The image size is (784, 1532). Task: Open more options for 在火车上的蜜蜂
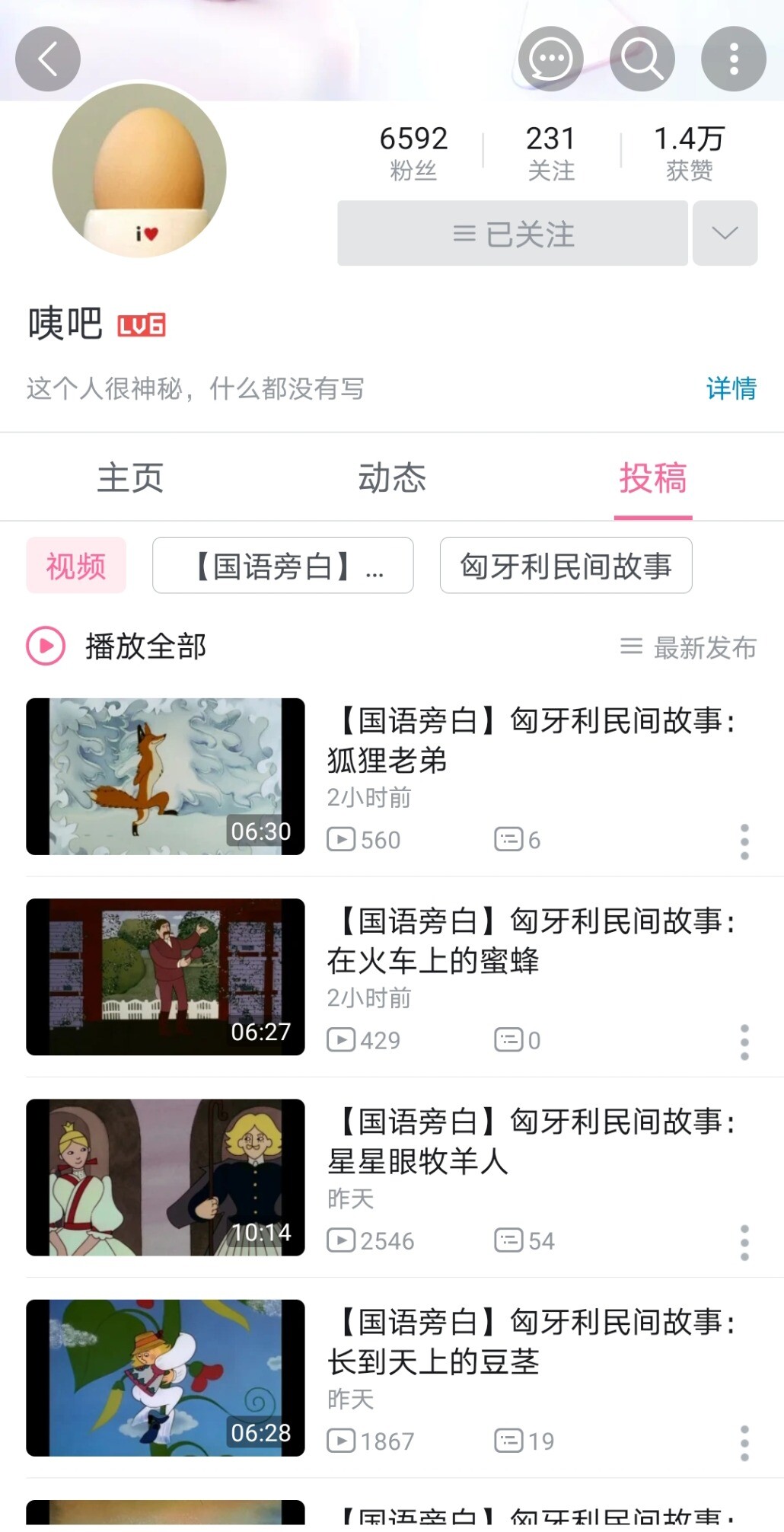click(x=744, y=1042)
